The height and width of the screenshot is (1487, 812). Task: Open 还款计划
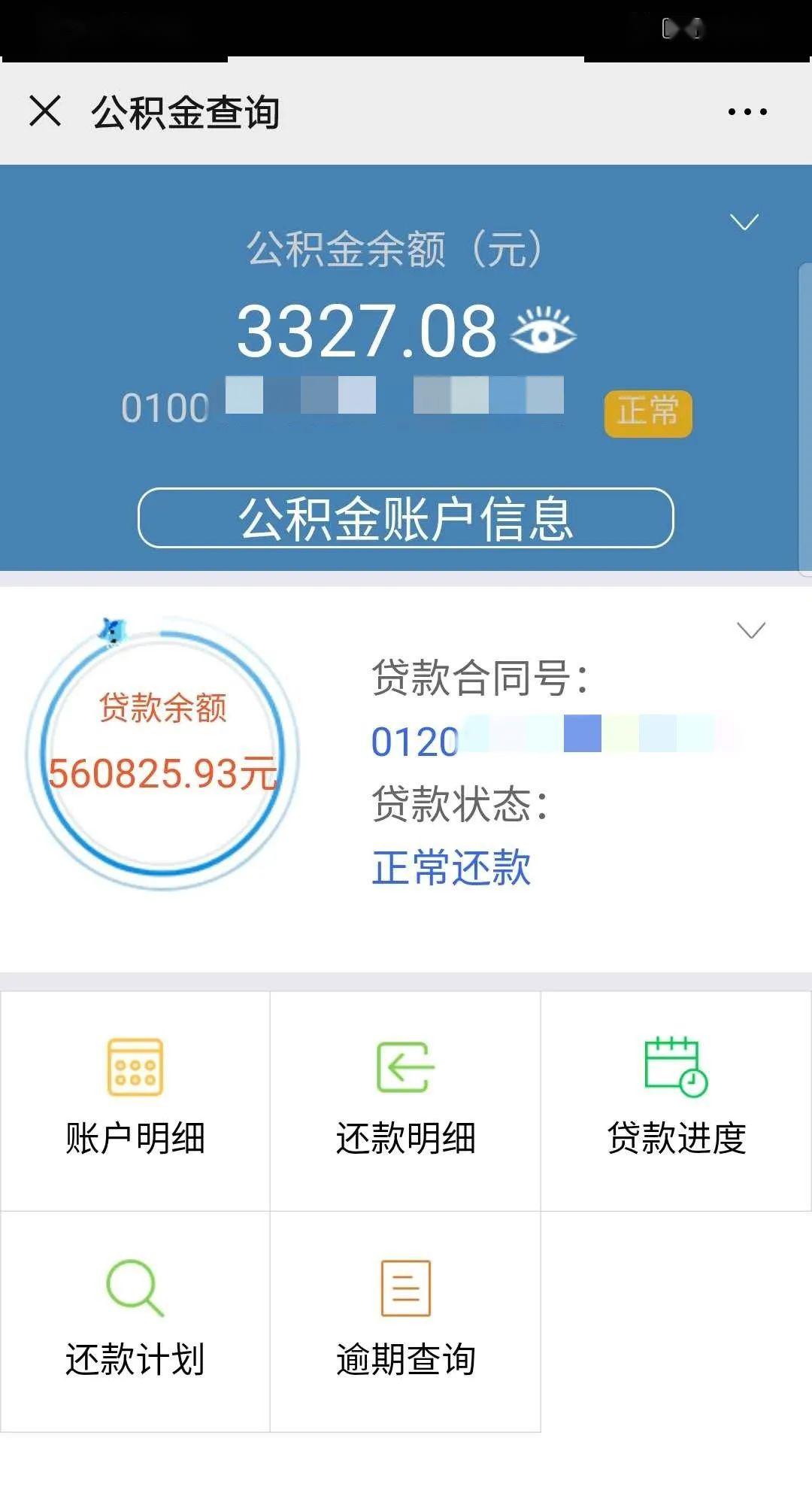[135, 1322]
